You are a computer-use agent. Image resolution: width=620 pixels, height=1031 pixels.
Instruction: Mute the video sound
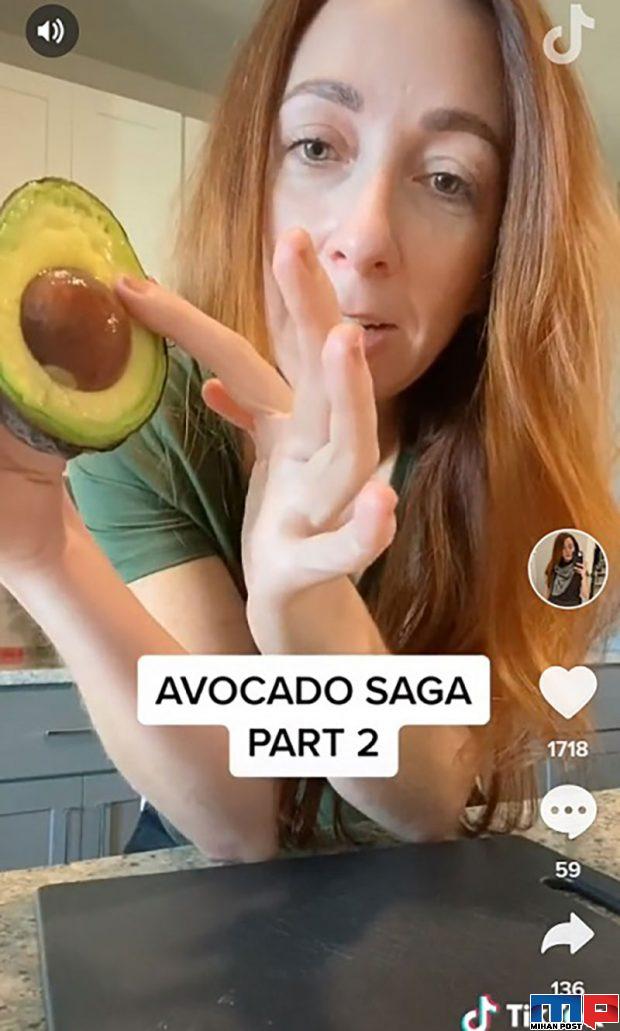[x=51, y=30]
